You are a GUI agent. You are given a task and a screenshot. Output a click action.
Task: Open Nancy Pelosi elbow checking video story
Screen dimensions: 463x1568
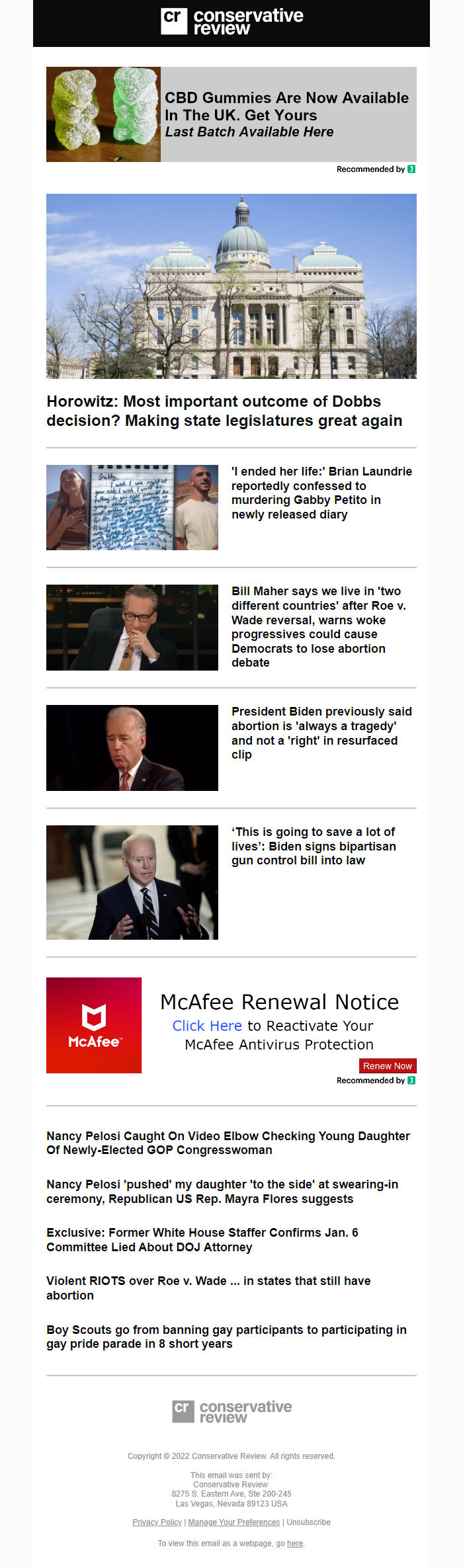228,1143
